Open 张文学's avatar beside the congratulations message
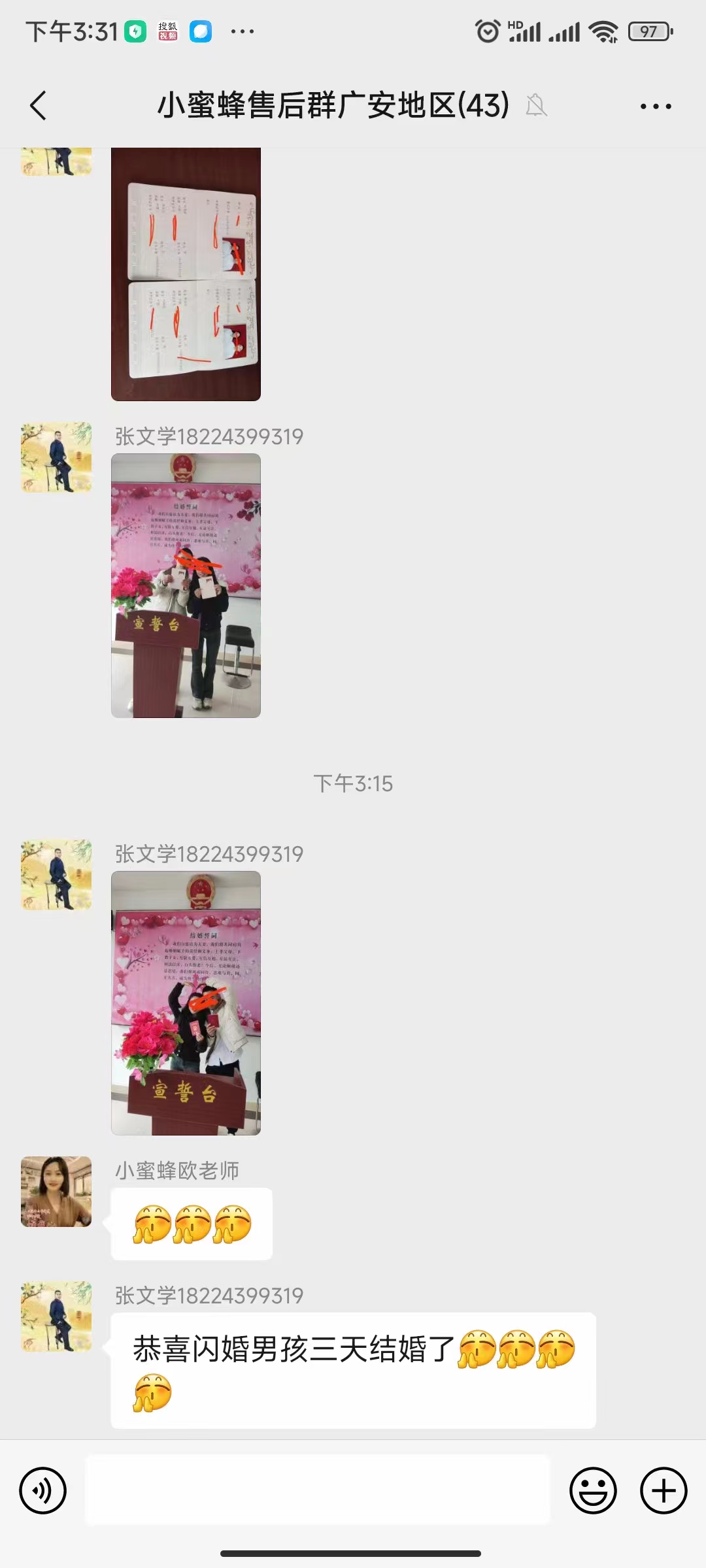 point(56,1316)
